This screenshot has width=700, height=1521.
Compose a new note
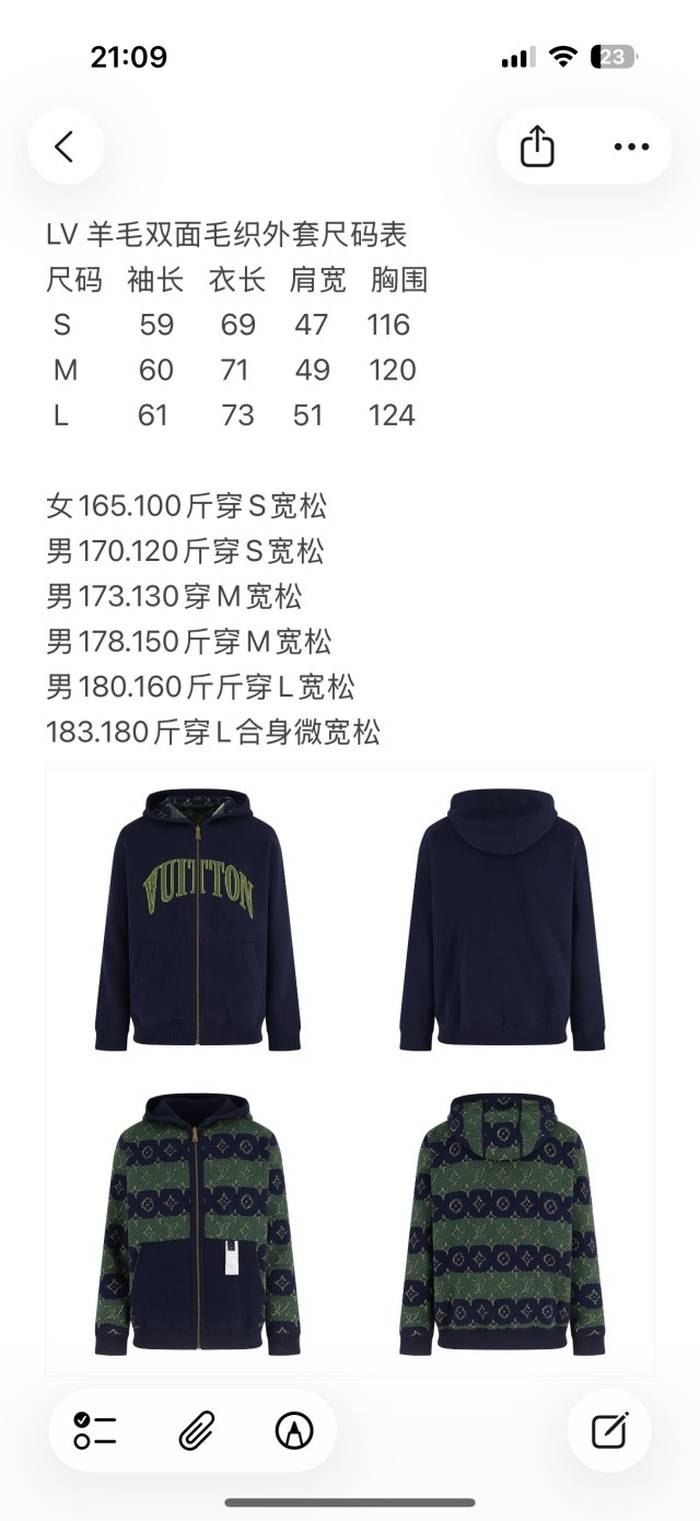(609, 1431)
